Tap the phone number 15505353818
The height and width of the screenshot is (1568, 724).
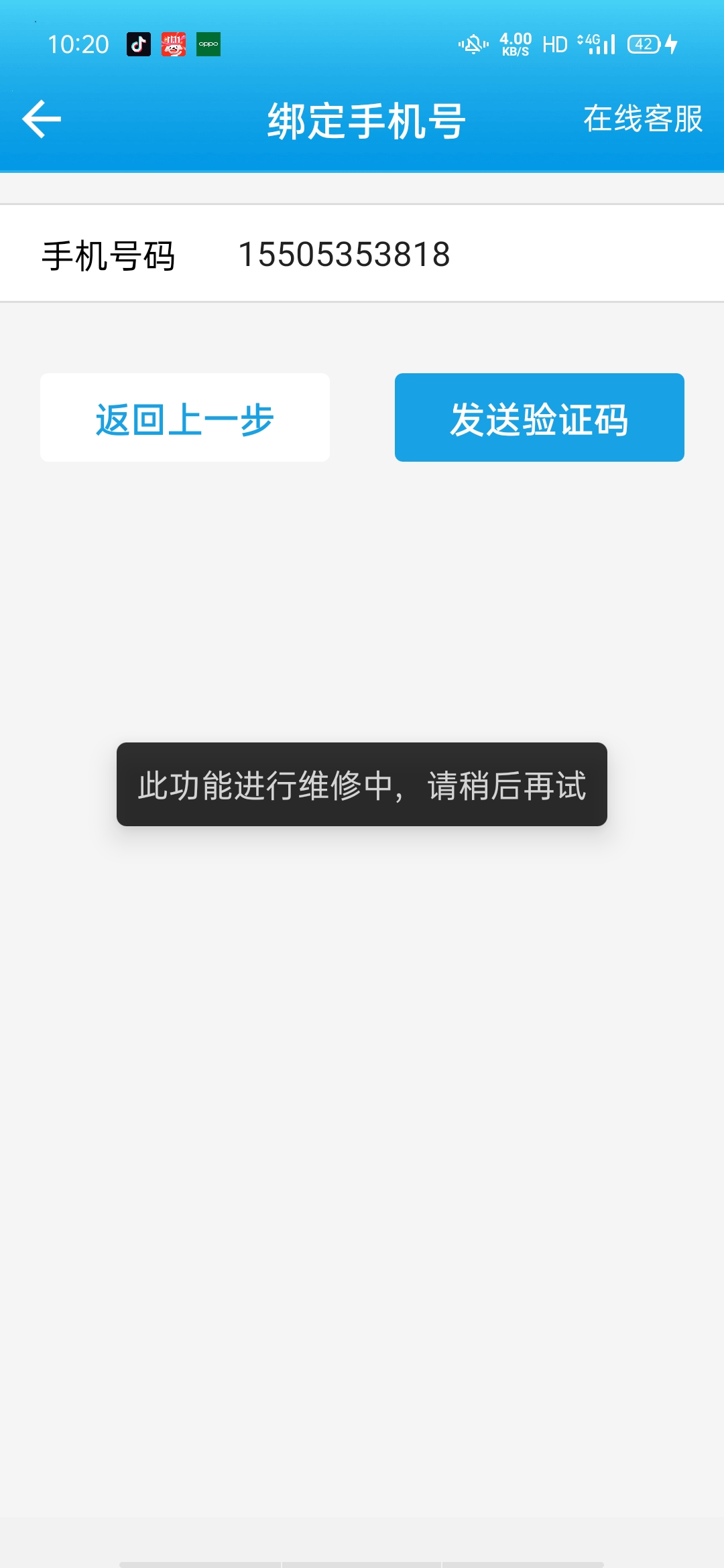pos(346,255)
